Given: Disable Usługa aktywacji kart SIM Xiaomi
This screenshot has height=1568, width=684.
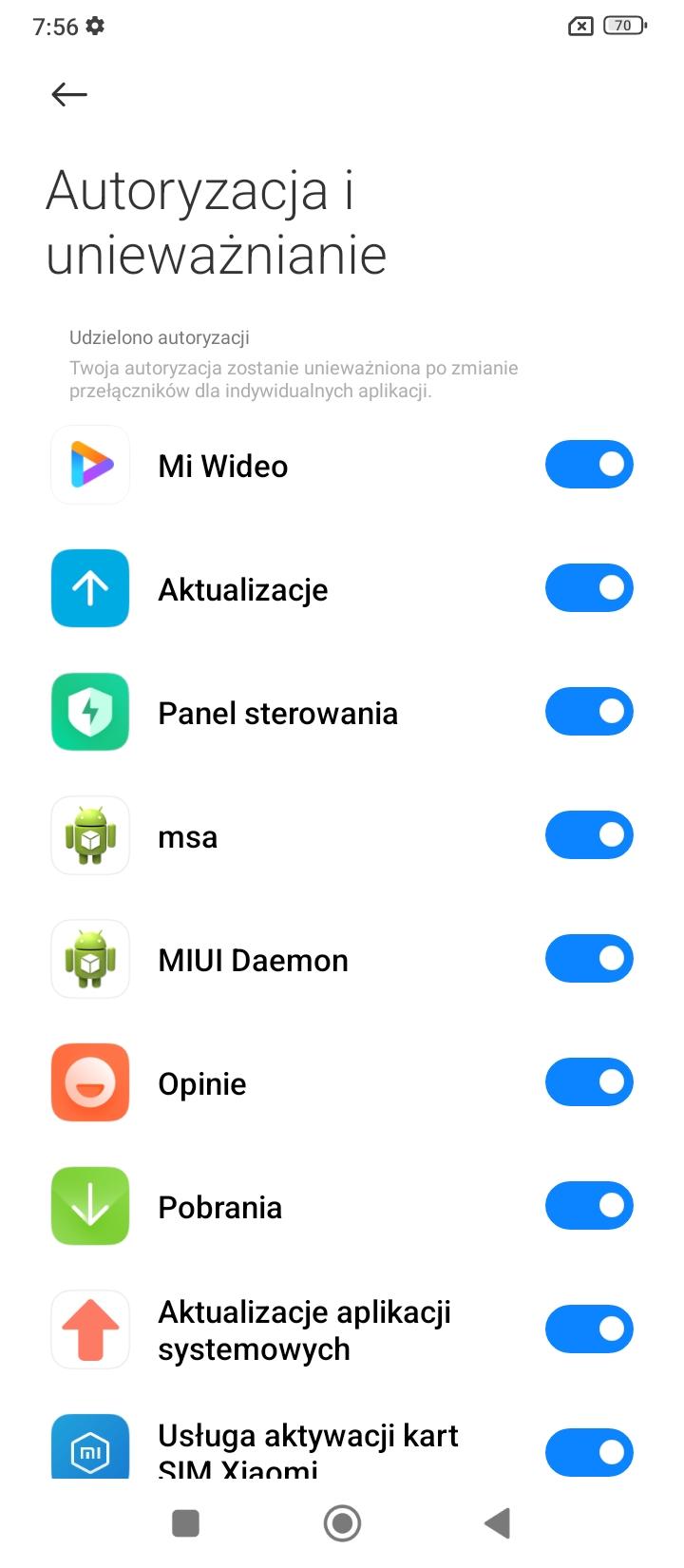Looking at the screenshot, I should point(589,1452).
